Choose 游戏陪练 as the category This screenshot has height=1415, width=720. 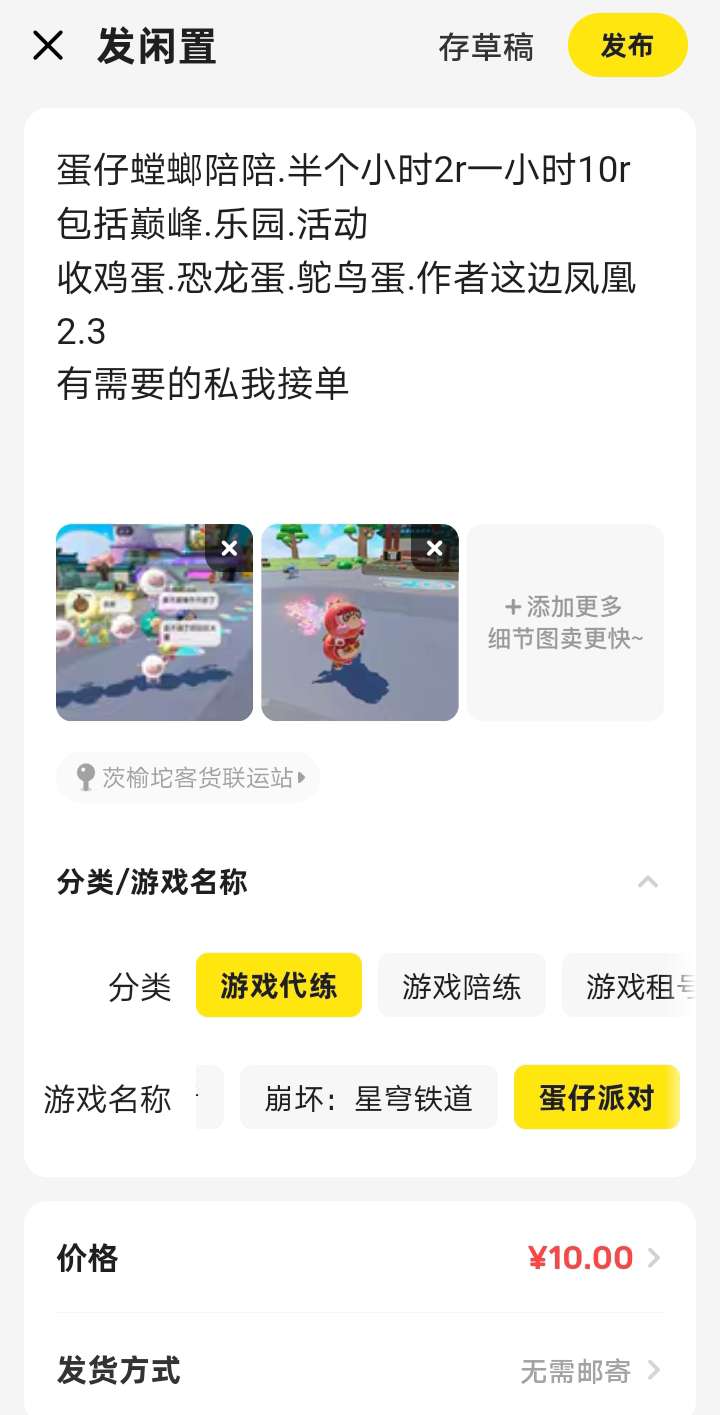point(462,986)
